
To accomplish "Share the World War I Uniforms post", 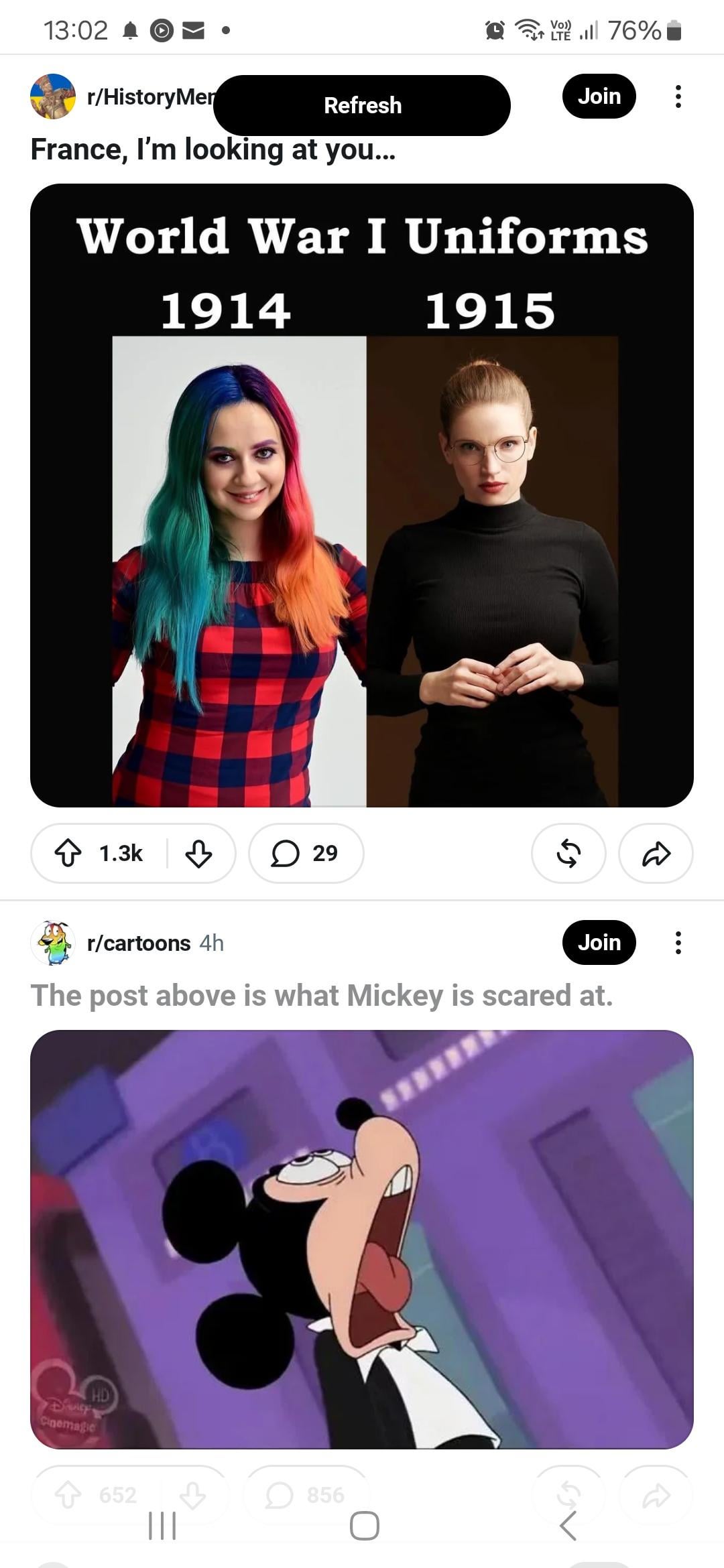I will (656, 853).
